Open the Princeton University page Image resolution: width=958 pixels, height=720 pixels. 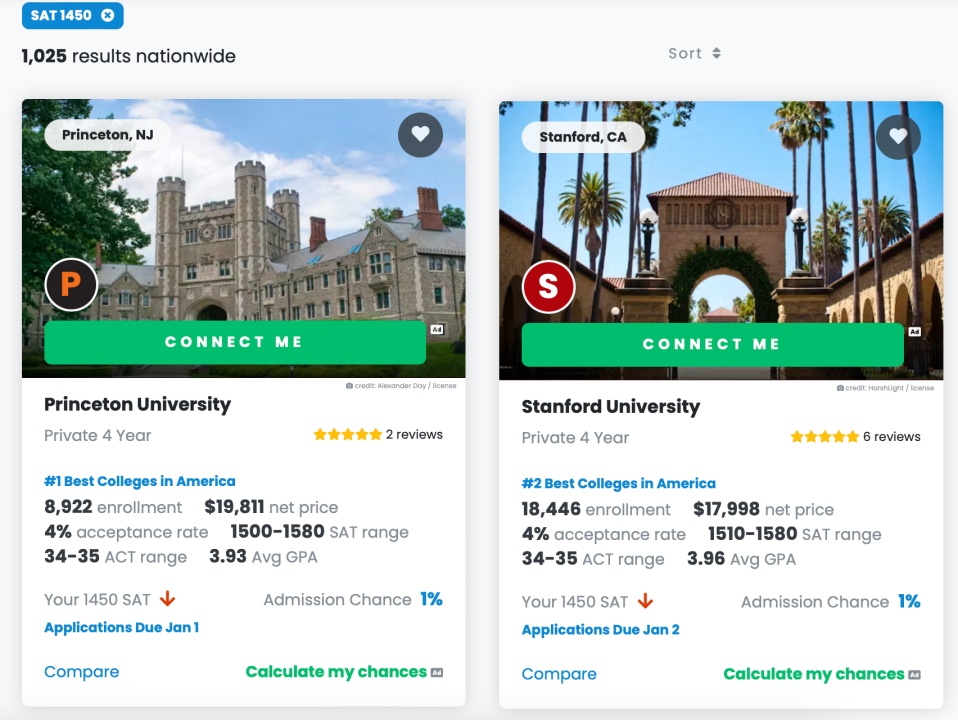137,404
